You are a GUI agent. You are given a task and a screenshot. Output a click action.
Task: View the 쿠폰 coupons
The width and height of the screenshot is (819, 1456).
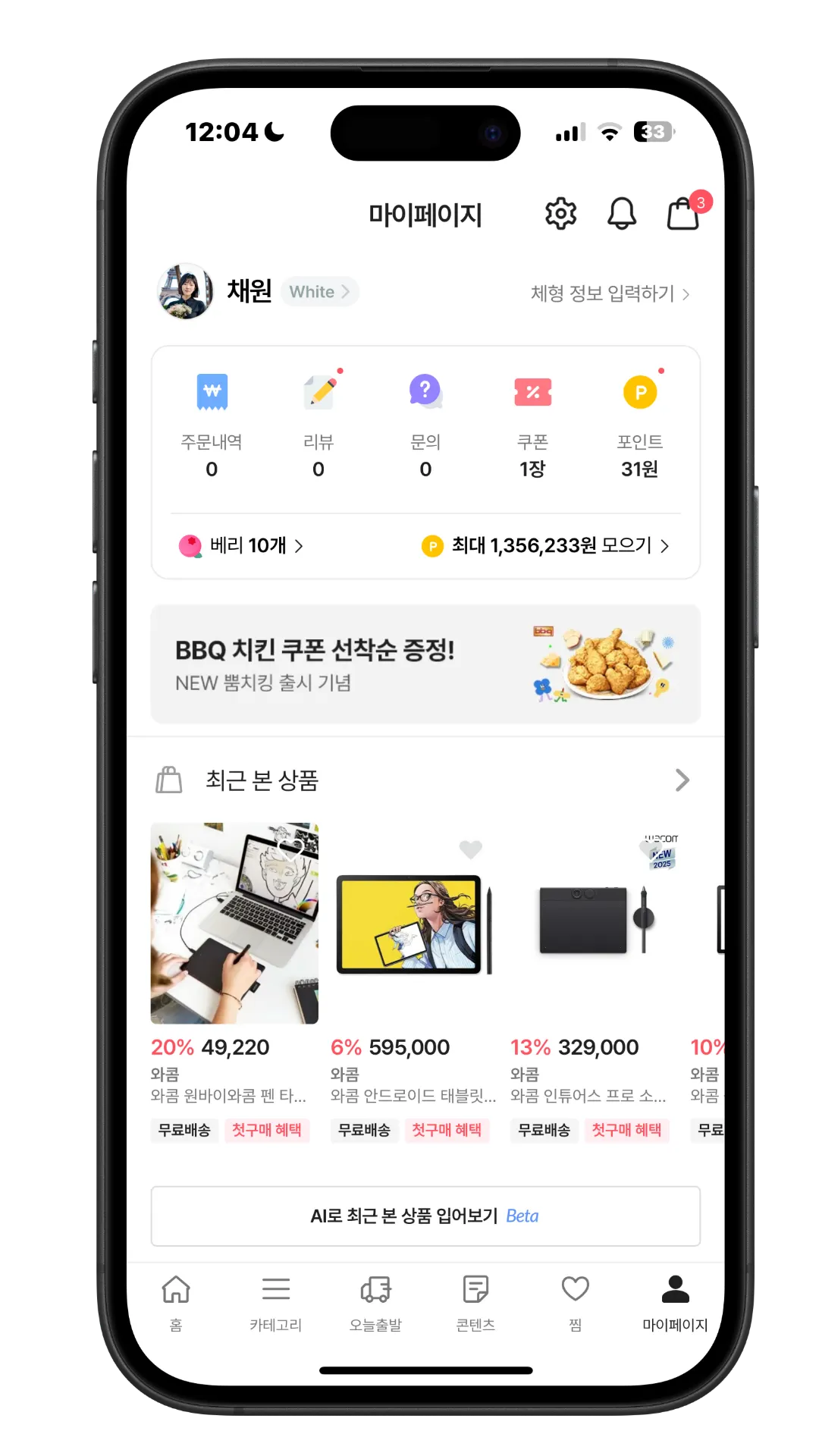click(x=532, y=425)
